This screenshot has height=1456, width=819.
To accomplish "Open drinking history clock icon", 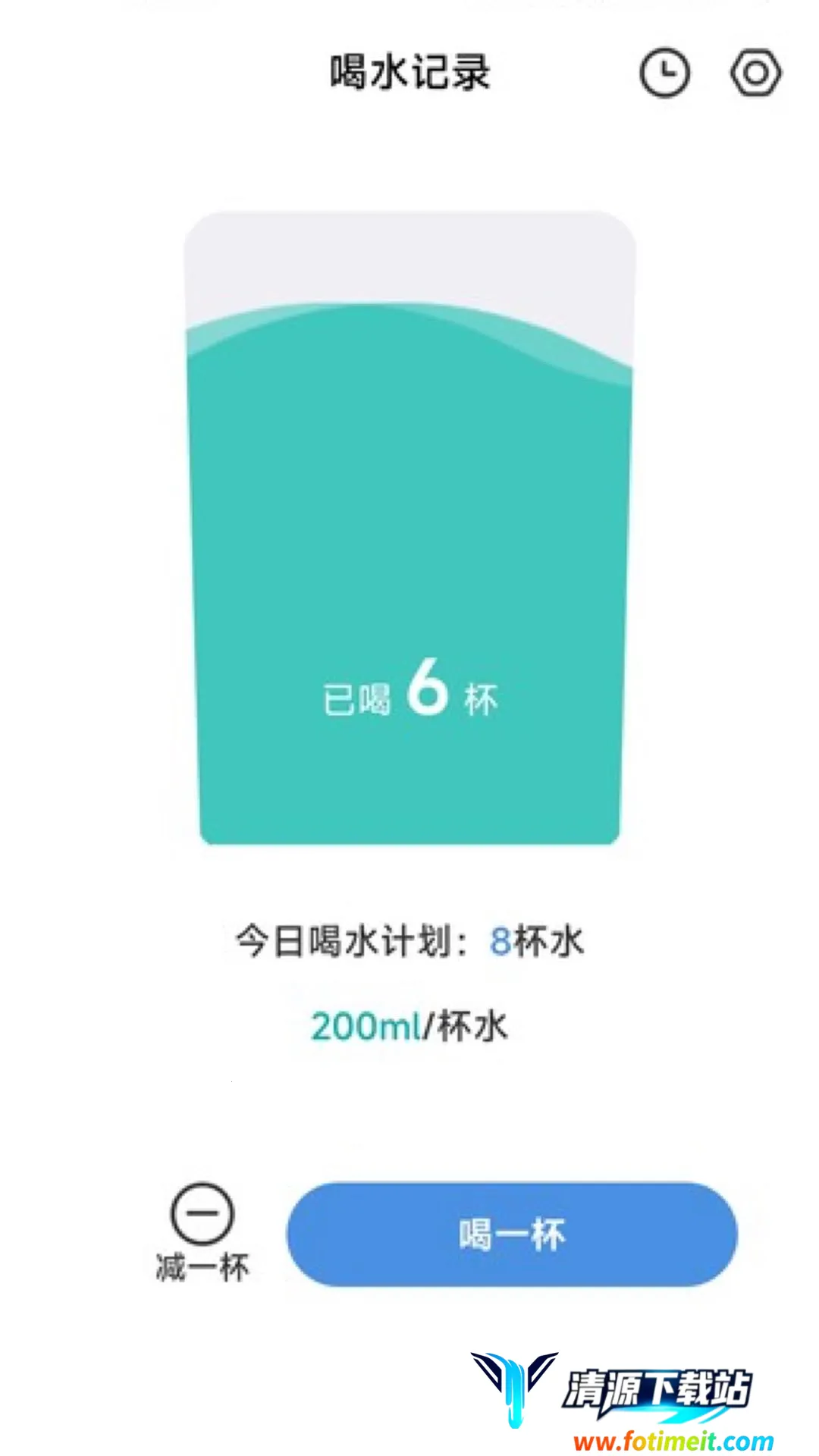I will (664, 74).
